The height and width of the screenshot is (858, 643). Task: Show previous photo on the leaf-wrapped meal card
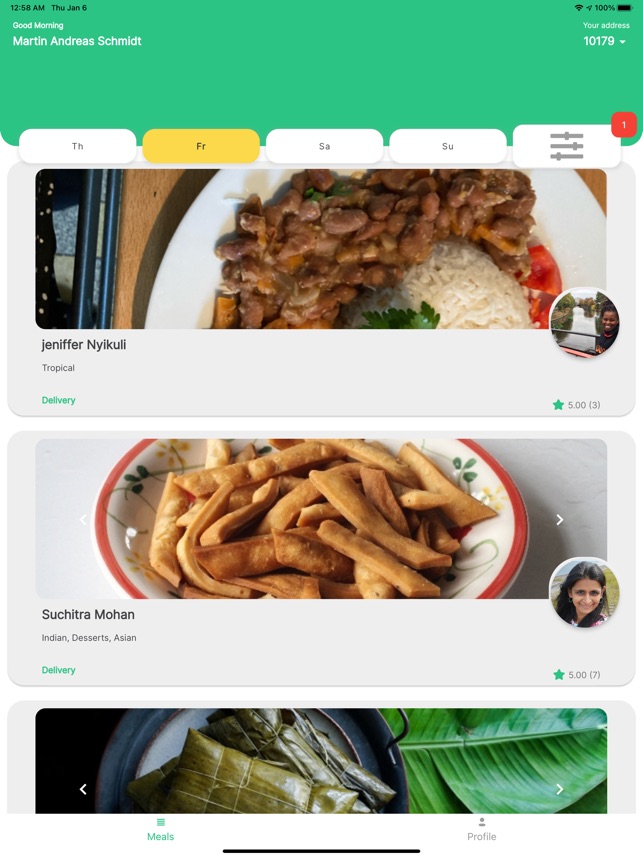click(83, 789)
